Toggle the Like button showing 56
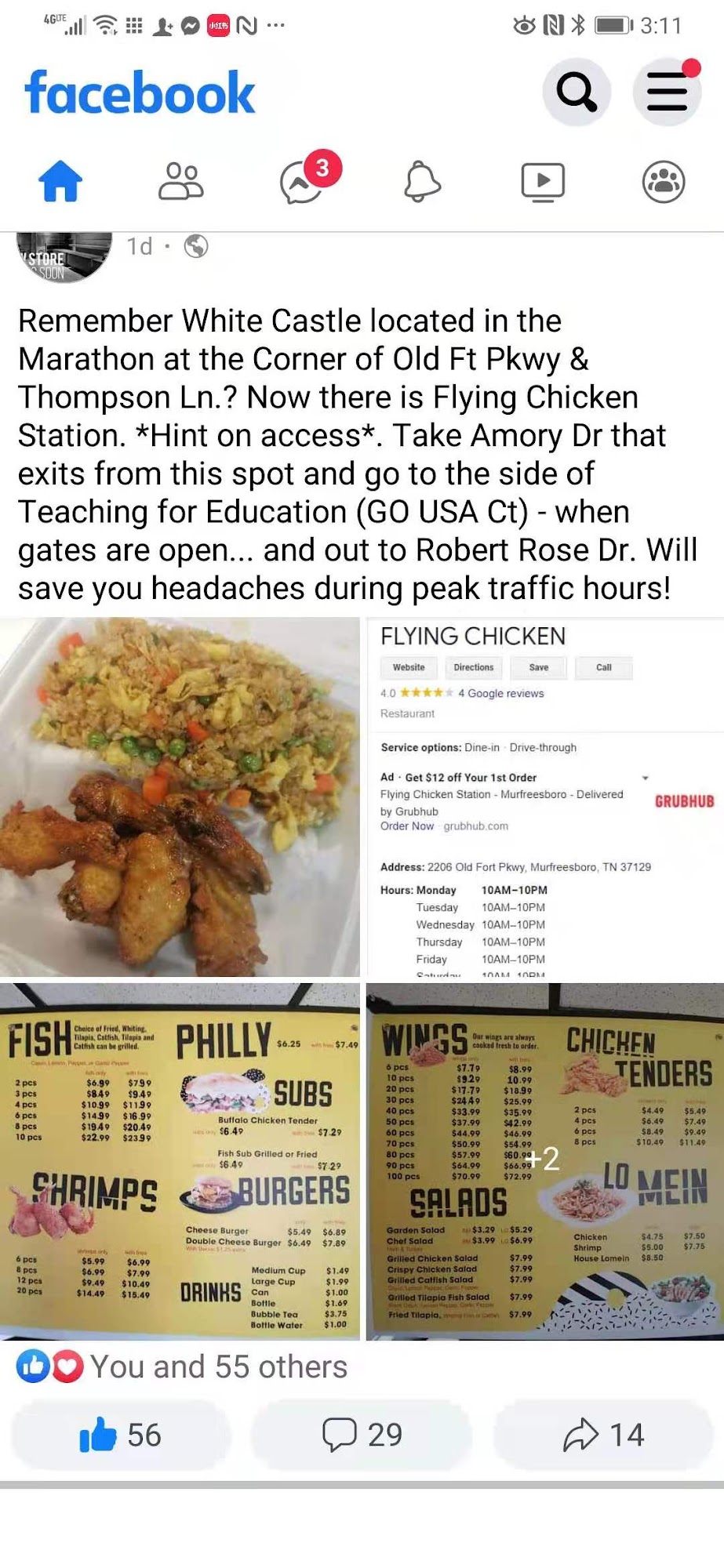 pyautogui.click(x=120, y=1435)
